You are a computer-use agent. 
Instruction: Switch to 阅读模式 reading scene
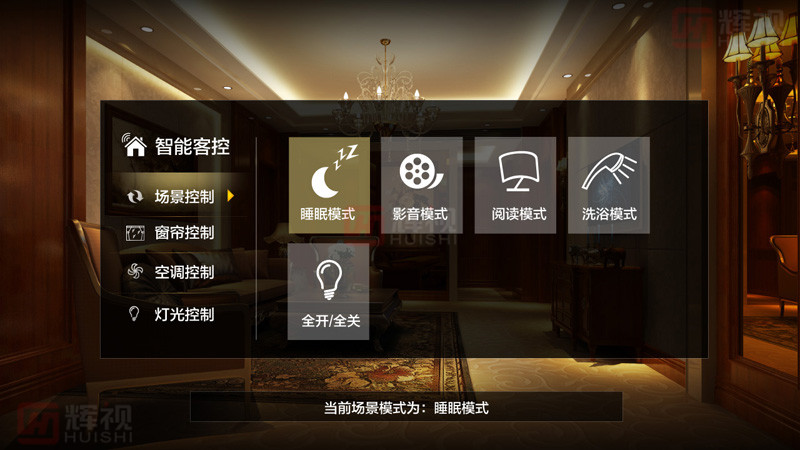pyautogui.click(x=515, y=185)
